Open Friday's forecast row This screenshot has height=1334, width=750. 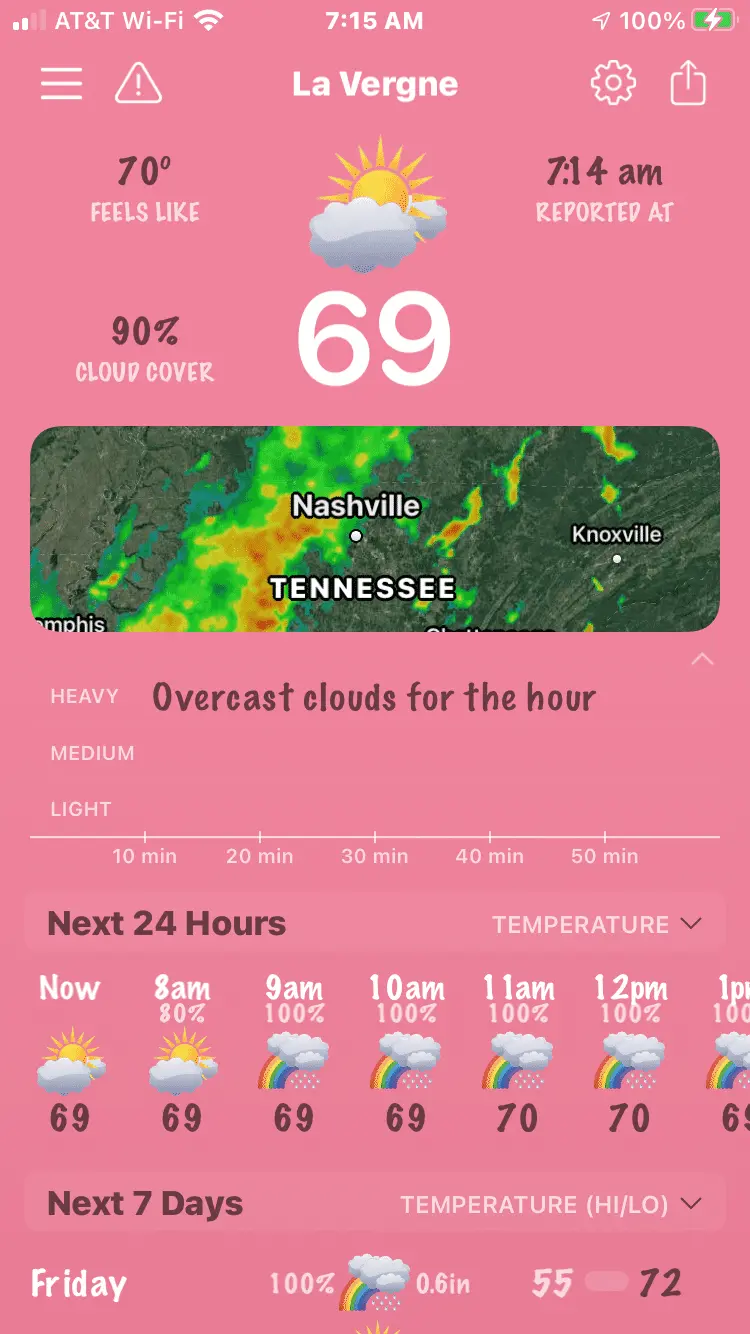375,1283
